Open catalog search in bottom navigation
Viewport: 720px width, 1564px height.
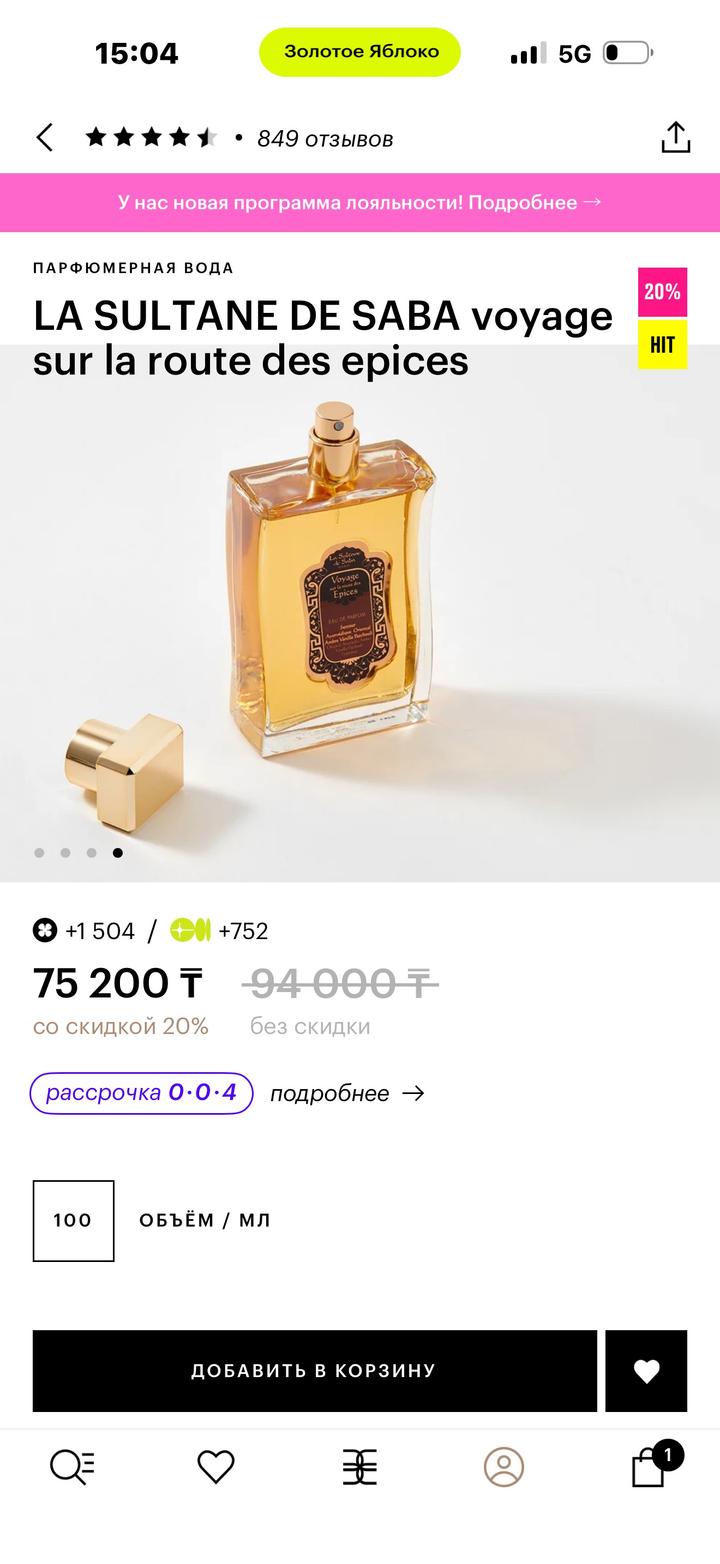(x=72, y=1467)
